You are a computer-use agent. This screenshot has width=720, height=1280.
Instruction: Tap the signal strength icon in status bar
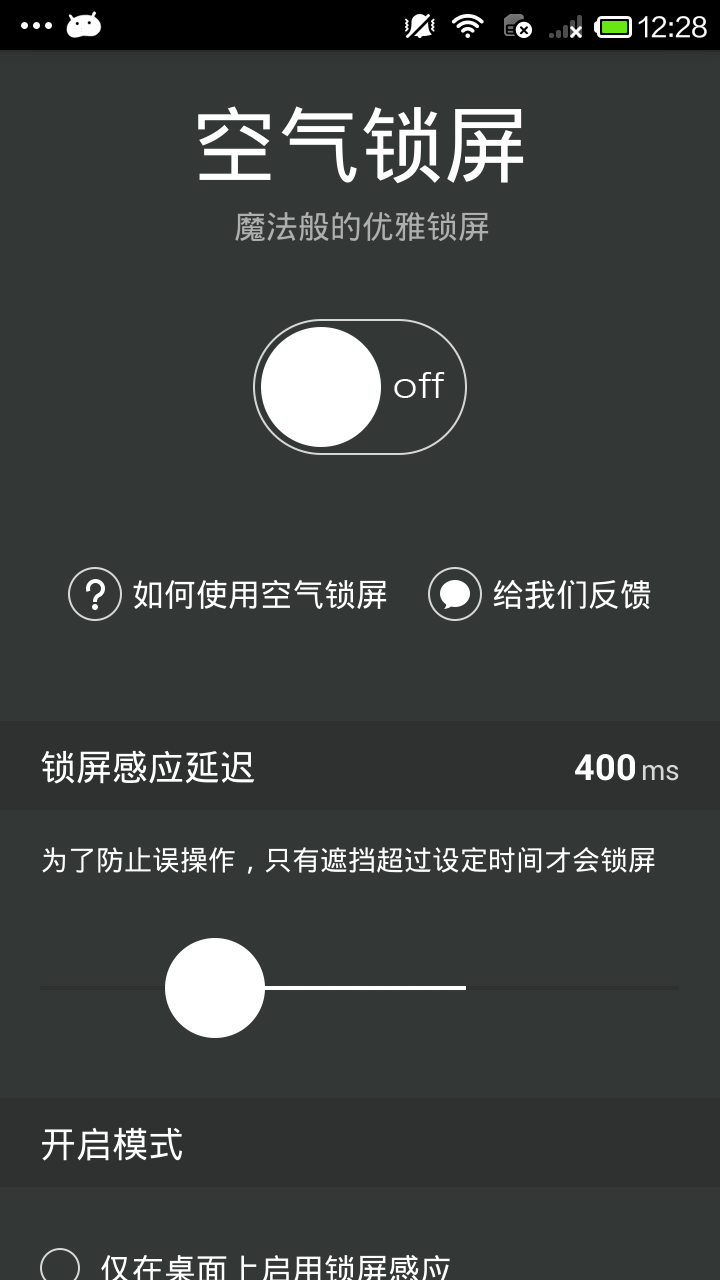565,25
